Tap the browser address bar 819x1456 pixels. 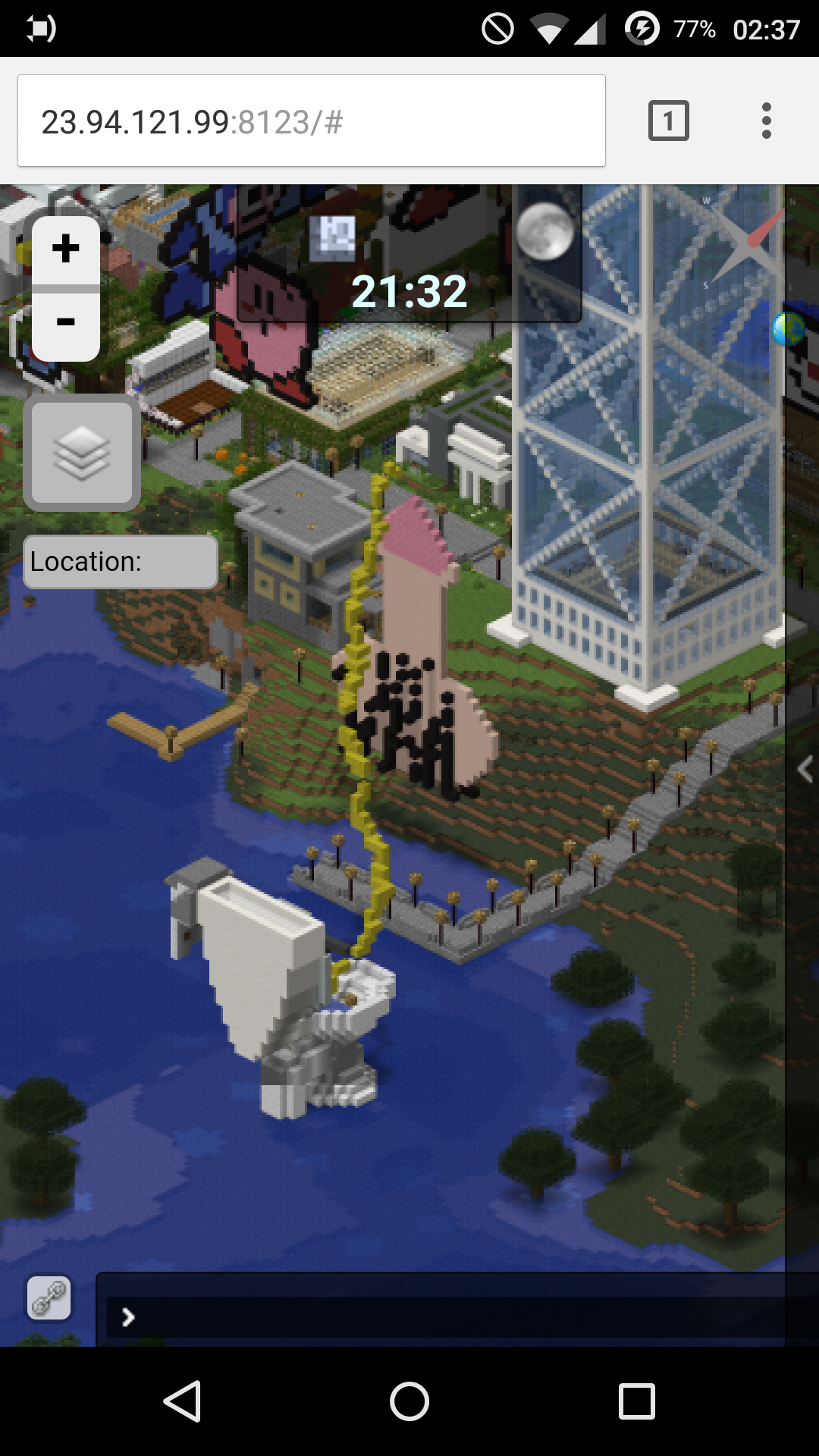311,121
